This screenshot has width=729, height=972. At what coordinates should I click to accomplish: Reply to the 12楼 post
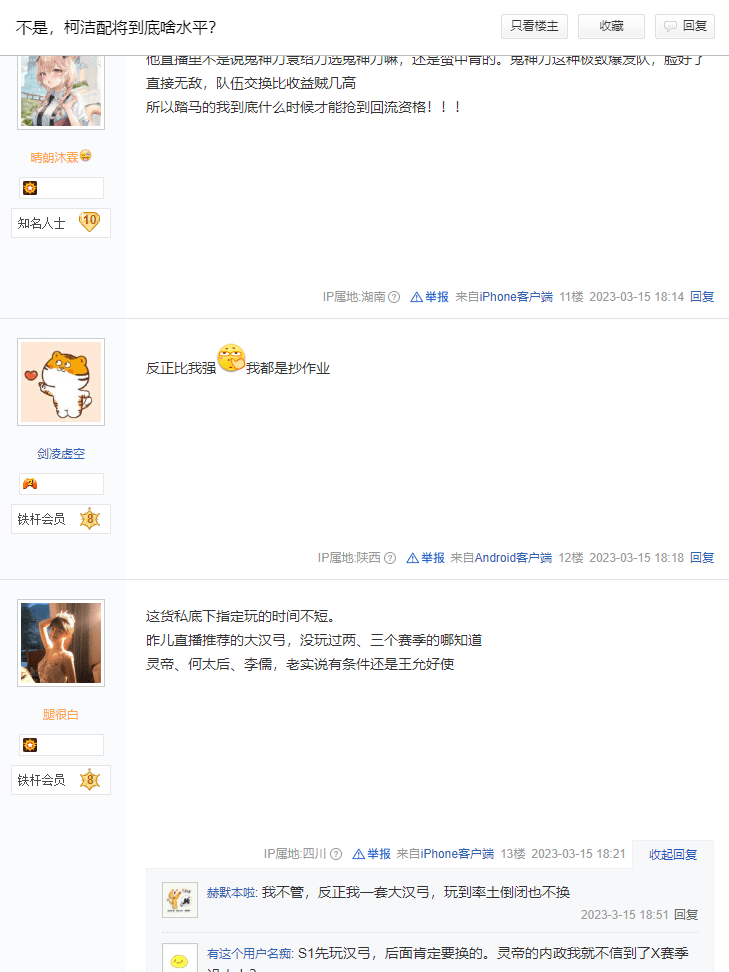coord(702,558)
